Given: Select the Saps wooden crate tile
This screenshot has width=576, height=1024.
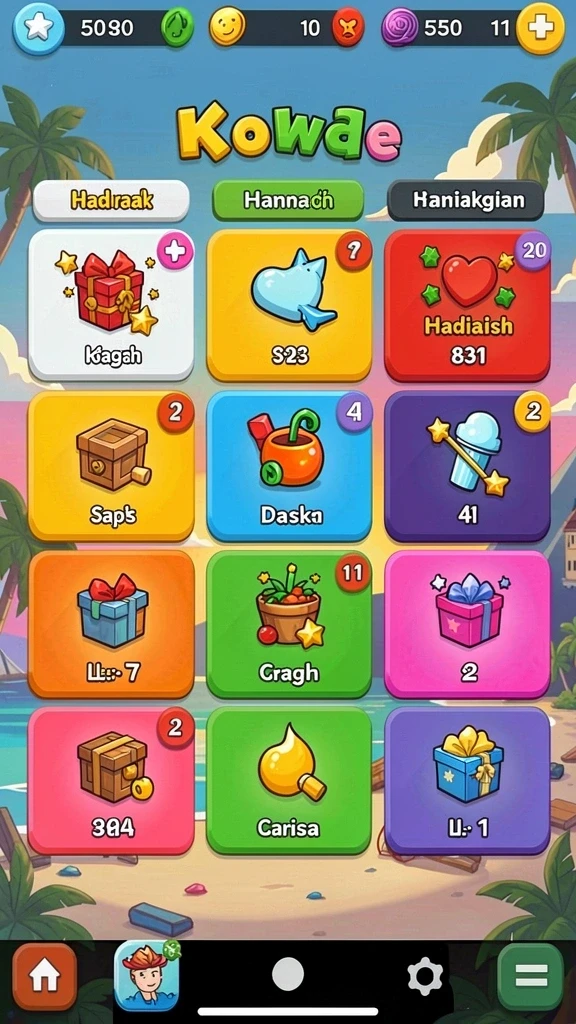Looking at the screenshot, I should (x=111, y=466).
